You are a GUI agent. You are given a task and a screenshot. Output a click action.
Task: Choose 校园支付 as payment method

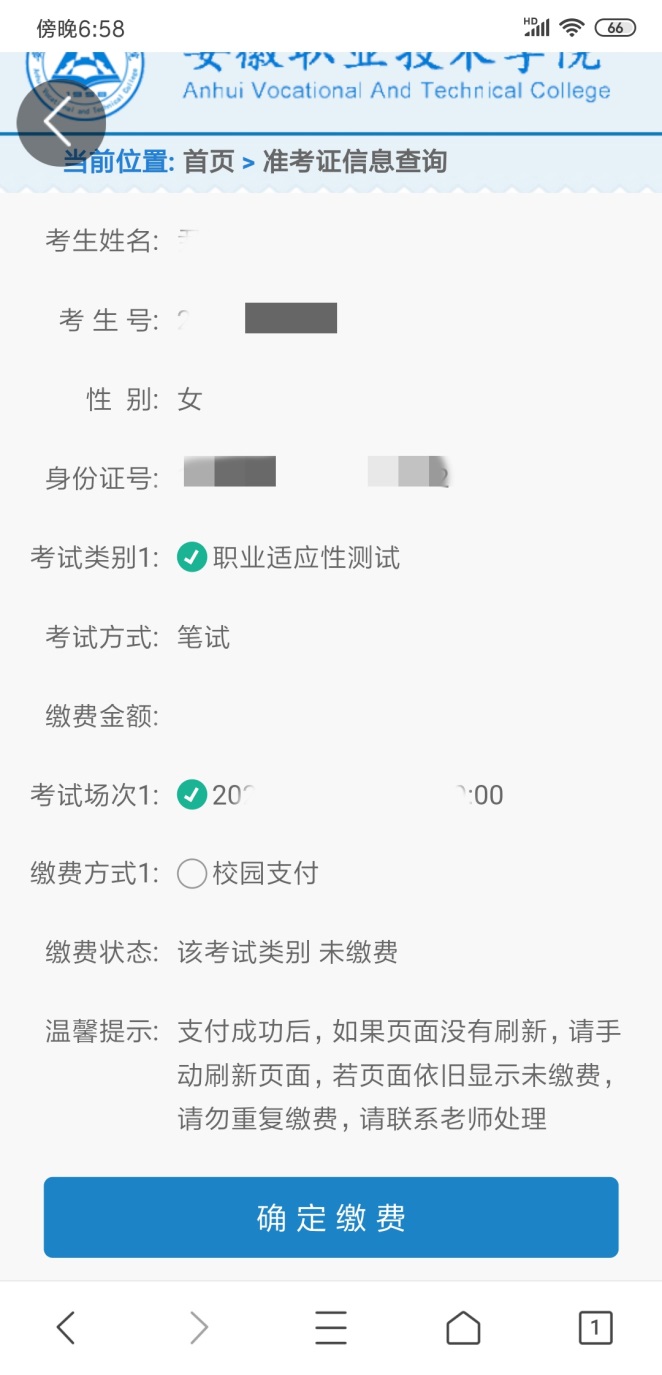pos(192,873)
